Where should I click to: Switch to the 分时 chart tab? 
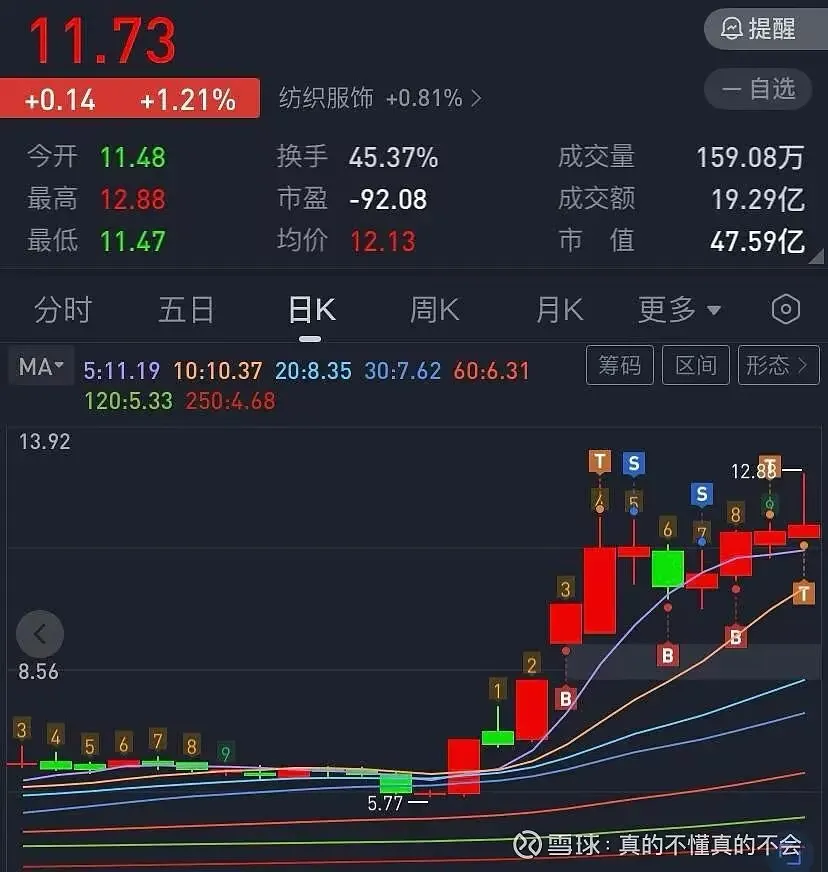pyautogui.click(x=62, y=310)
